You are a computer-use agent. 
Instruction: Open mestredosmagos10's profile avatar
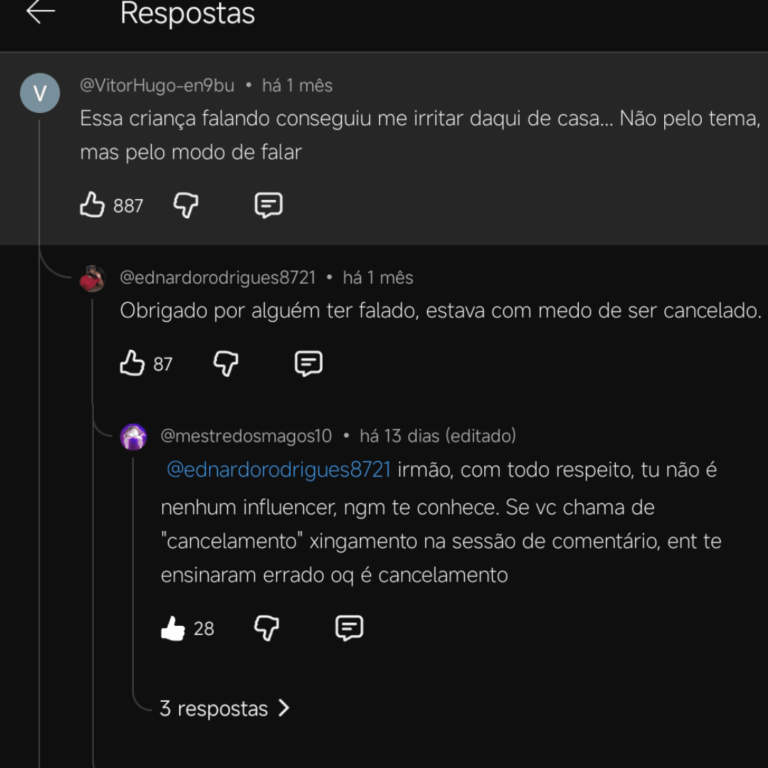[134, 437]
